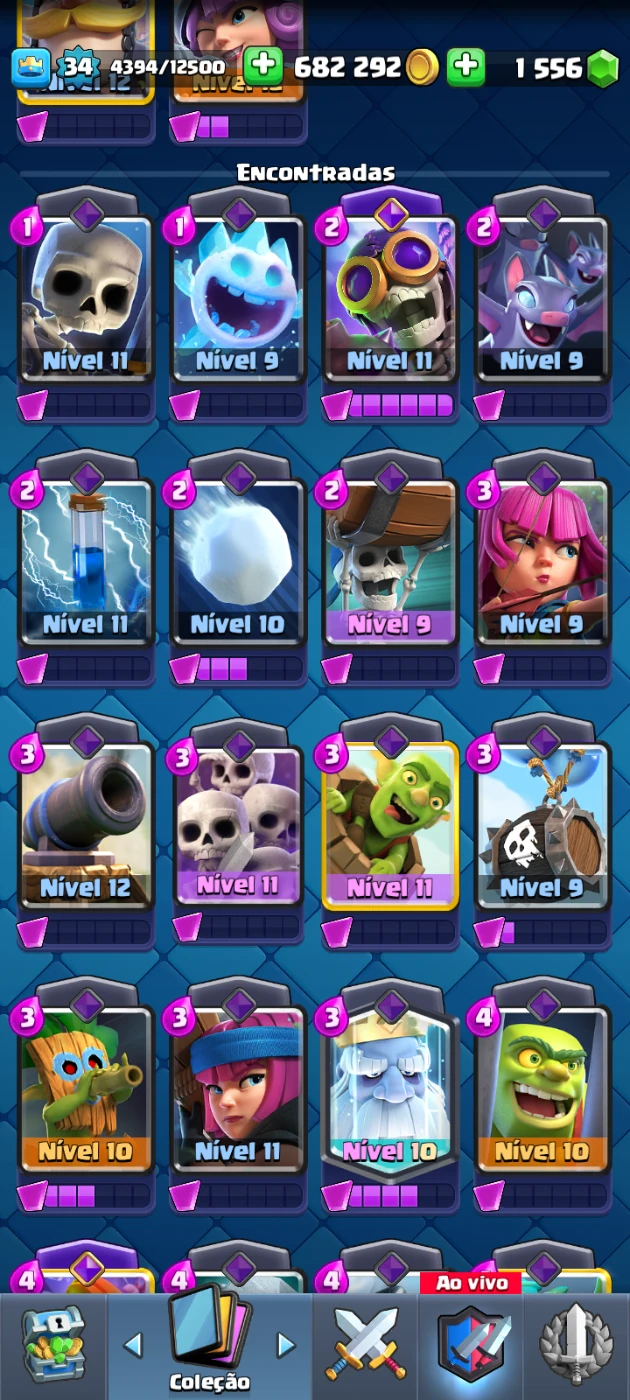
Task: Open the Giant Snowball card
Action: (x=238, y=563)
